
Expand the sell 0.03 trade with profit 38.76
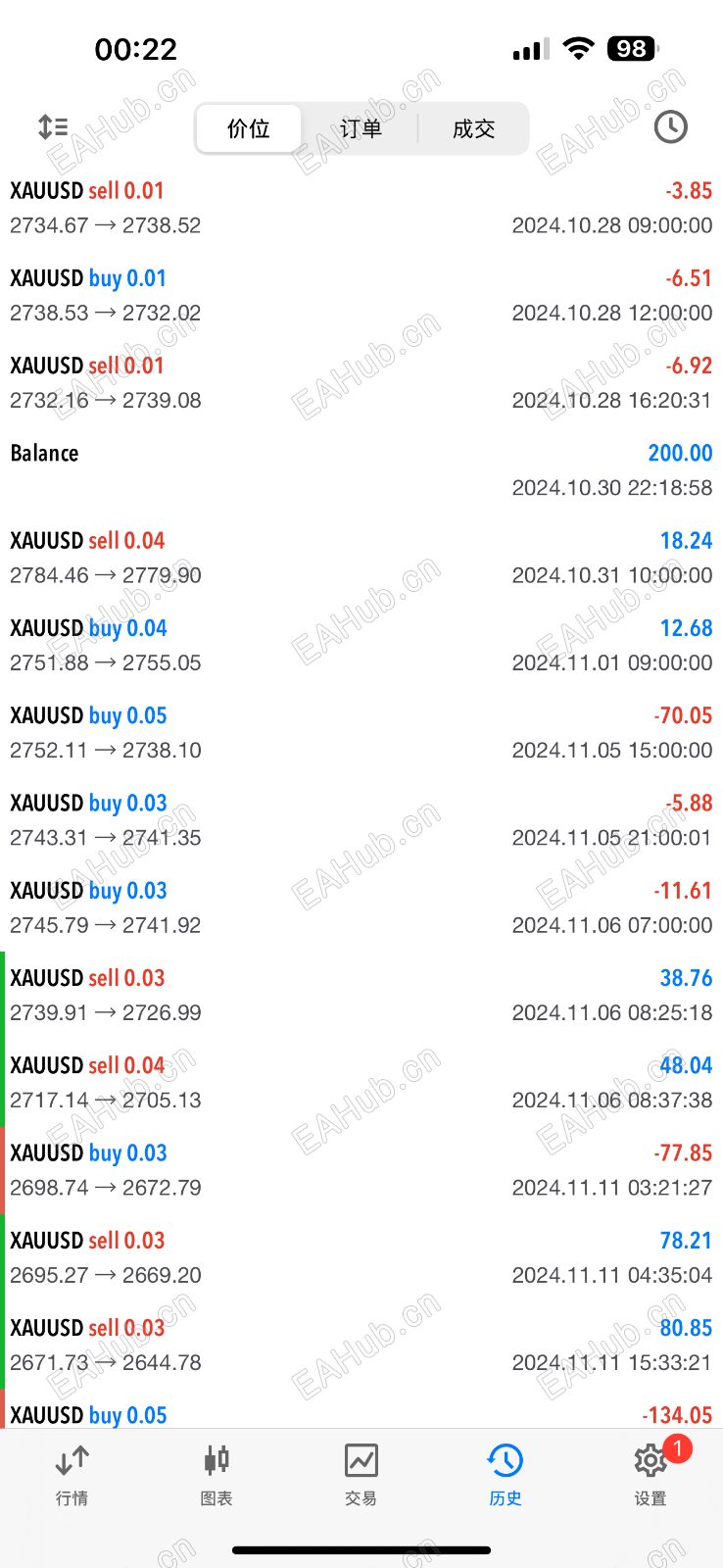[361, 995]
